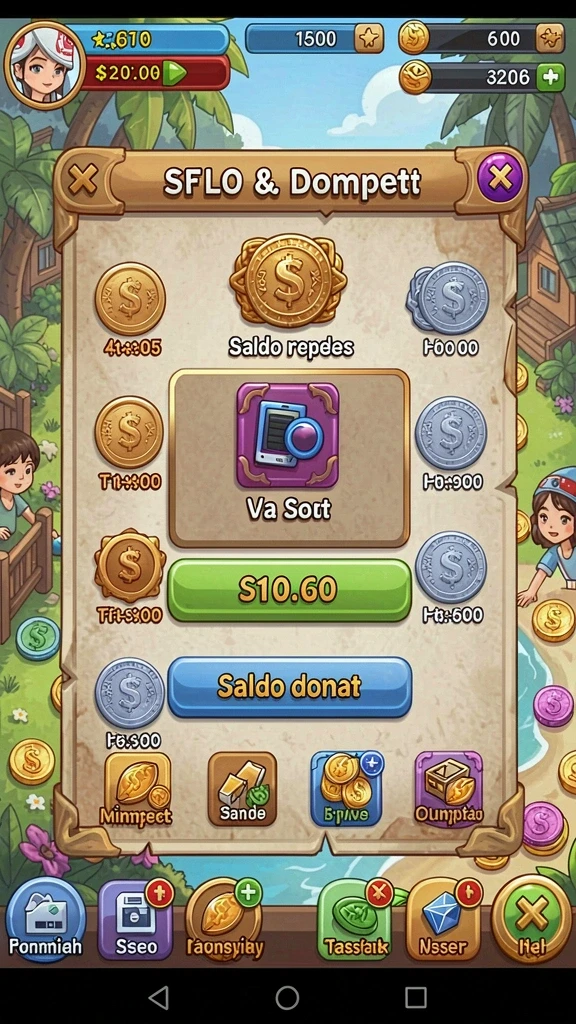Open the player avatar profile
Viewport: 576px width, 1024px height.
click(x=44, y=63)
